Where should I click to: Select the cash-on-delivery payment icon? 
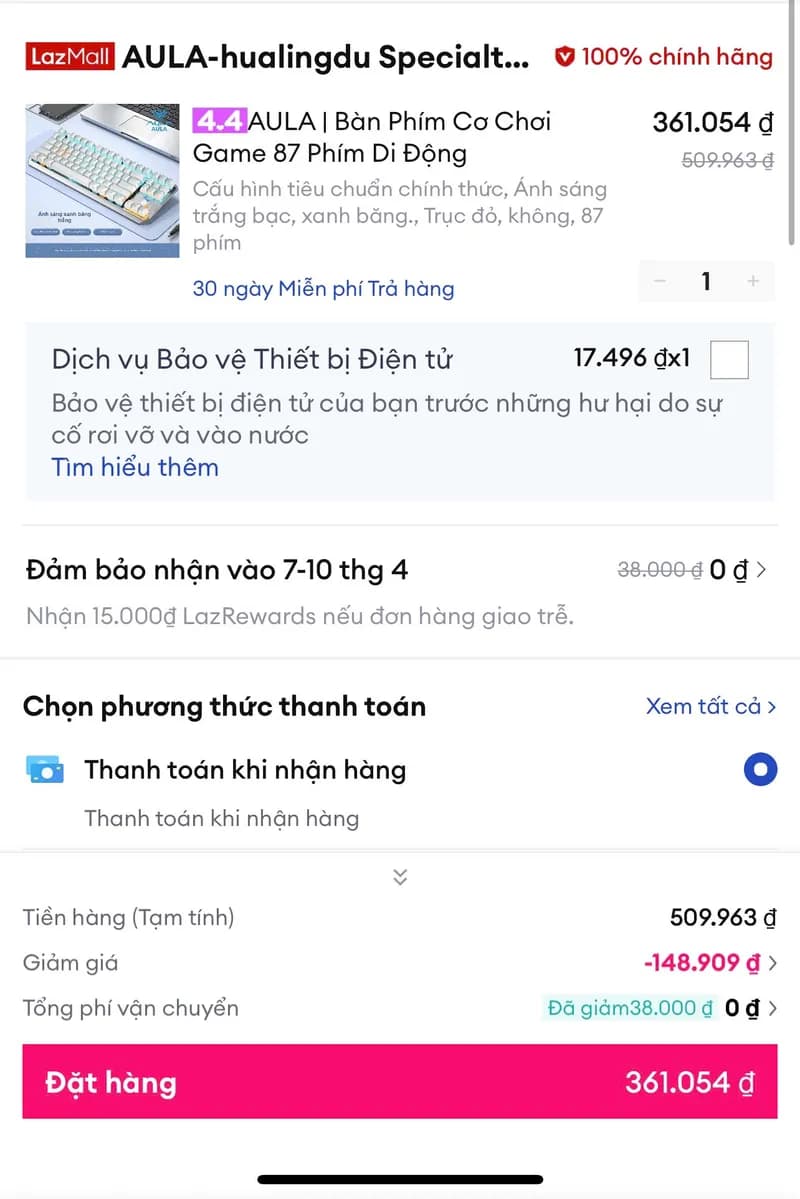[44, 769]
